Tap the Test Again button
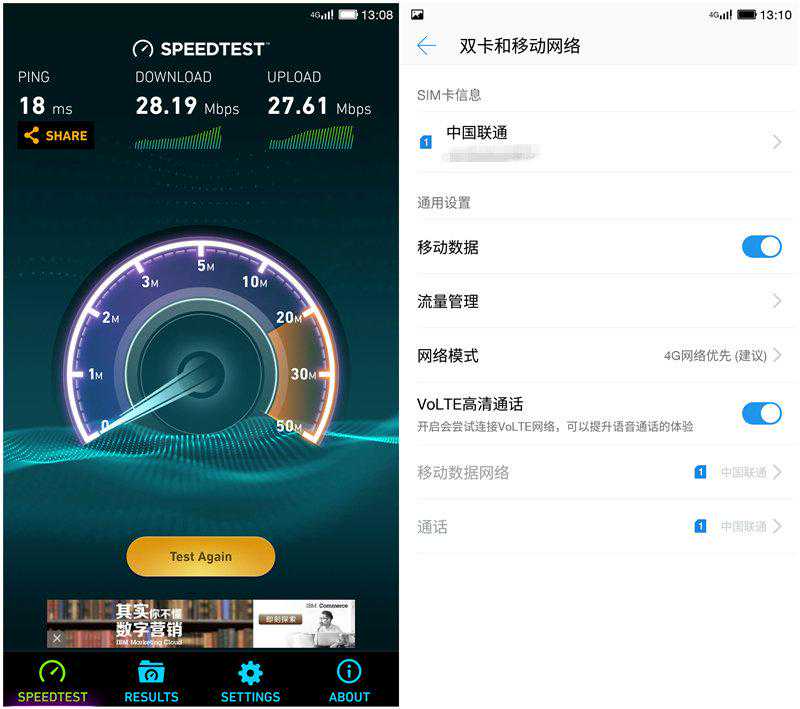The image size is (800, 709). tap(200, 557)
